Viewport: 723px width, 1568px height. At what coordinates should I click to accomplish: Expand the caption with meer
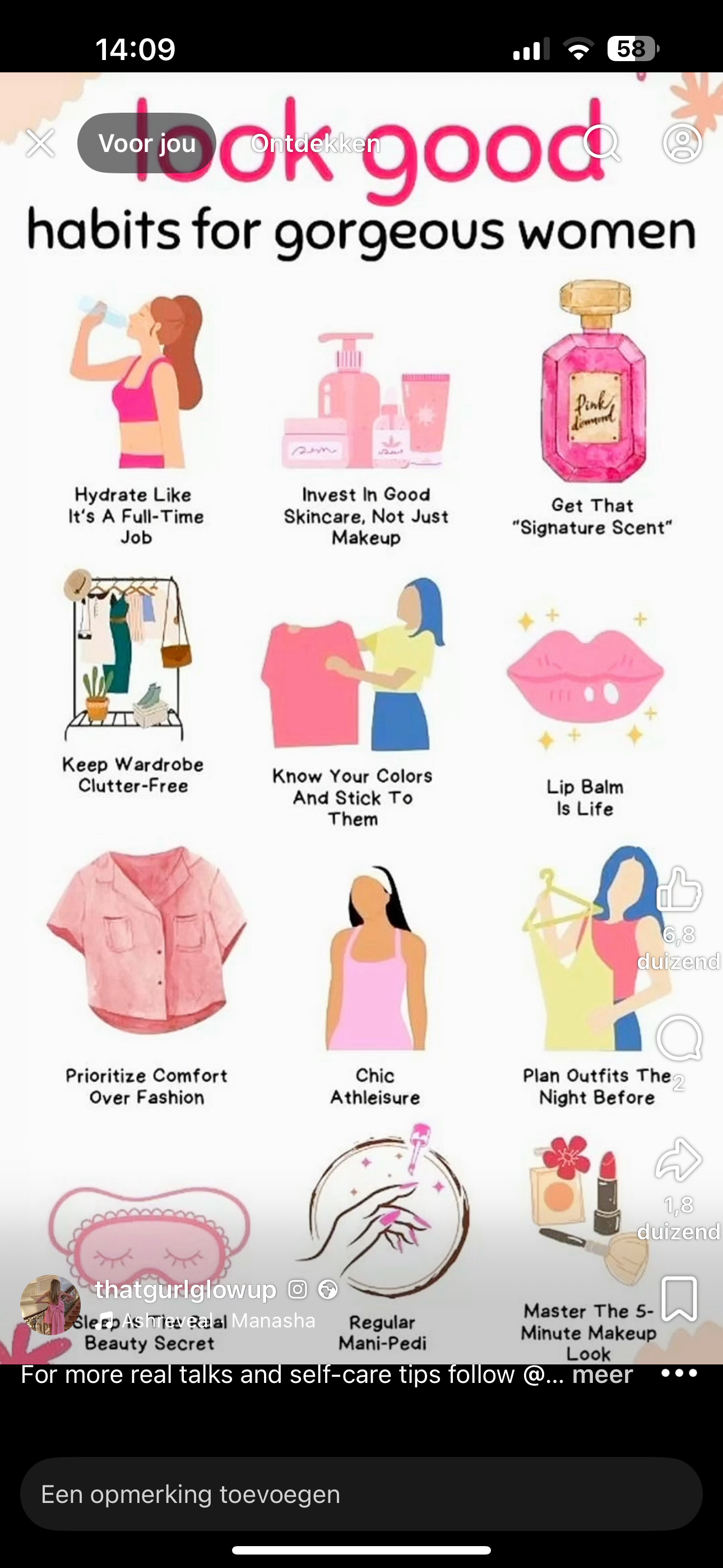point(602,1375)
